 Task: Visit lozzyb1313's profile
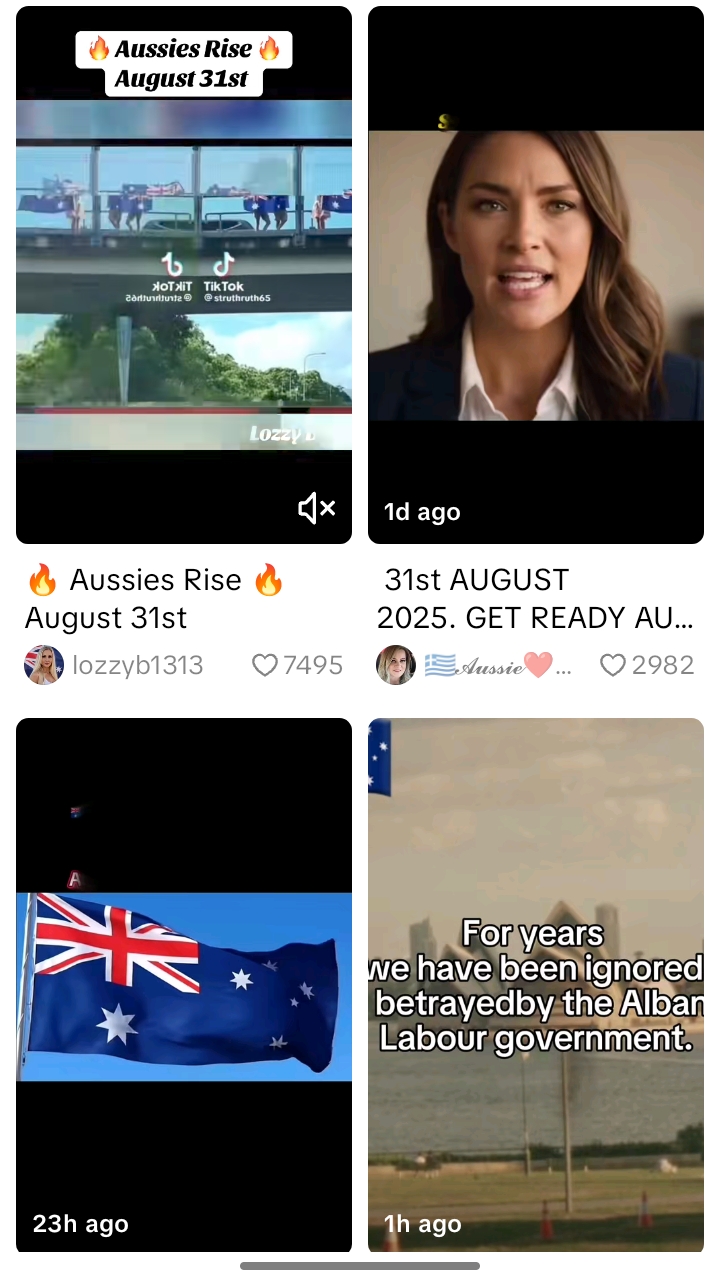[x=137, y=665]
